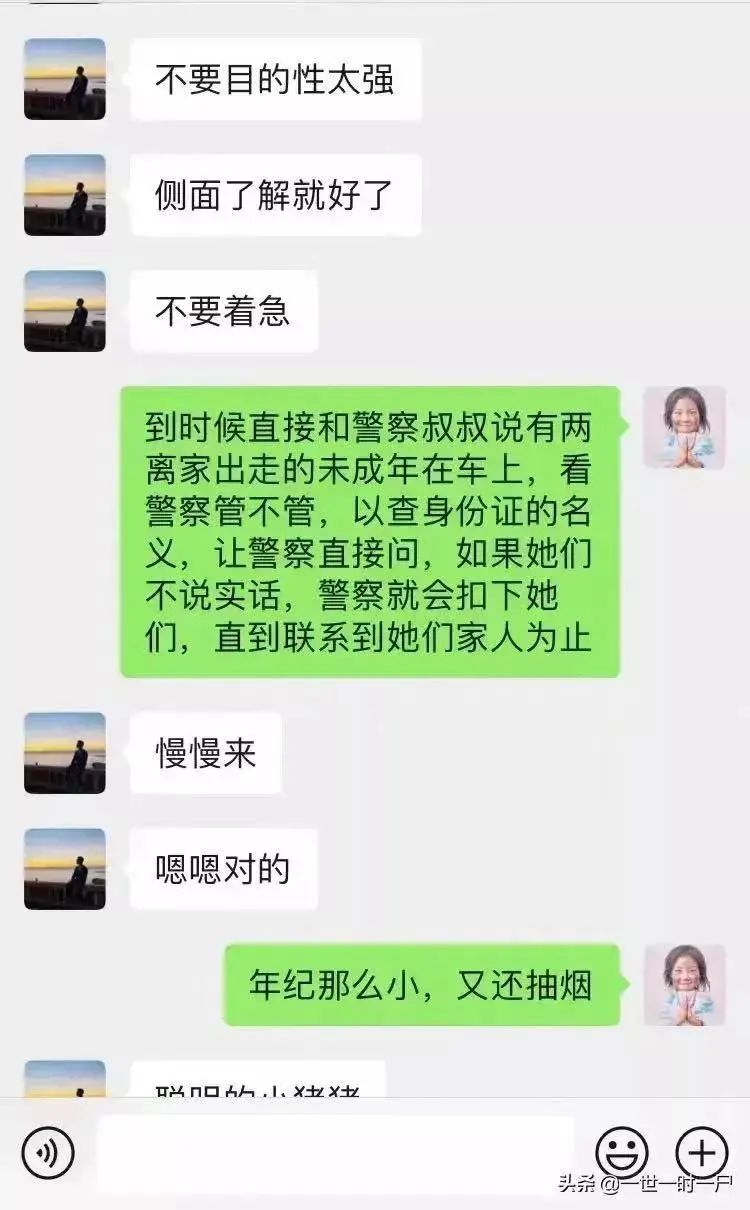Viewport: 750px width, 1210px height.
Task: Open contact avatar beside 不要目的性太强
Action: click(65, 79)
